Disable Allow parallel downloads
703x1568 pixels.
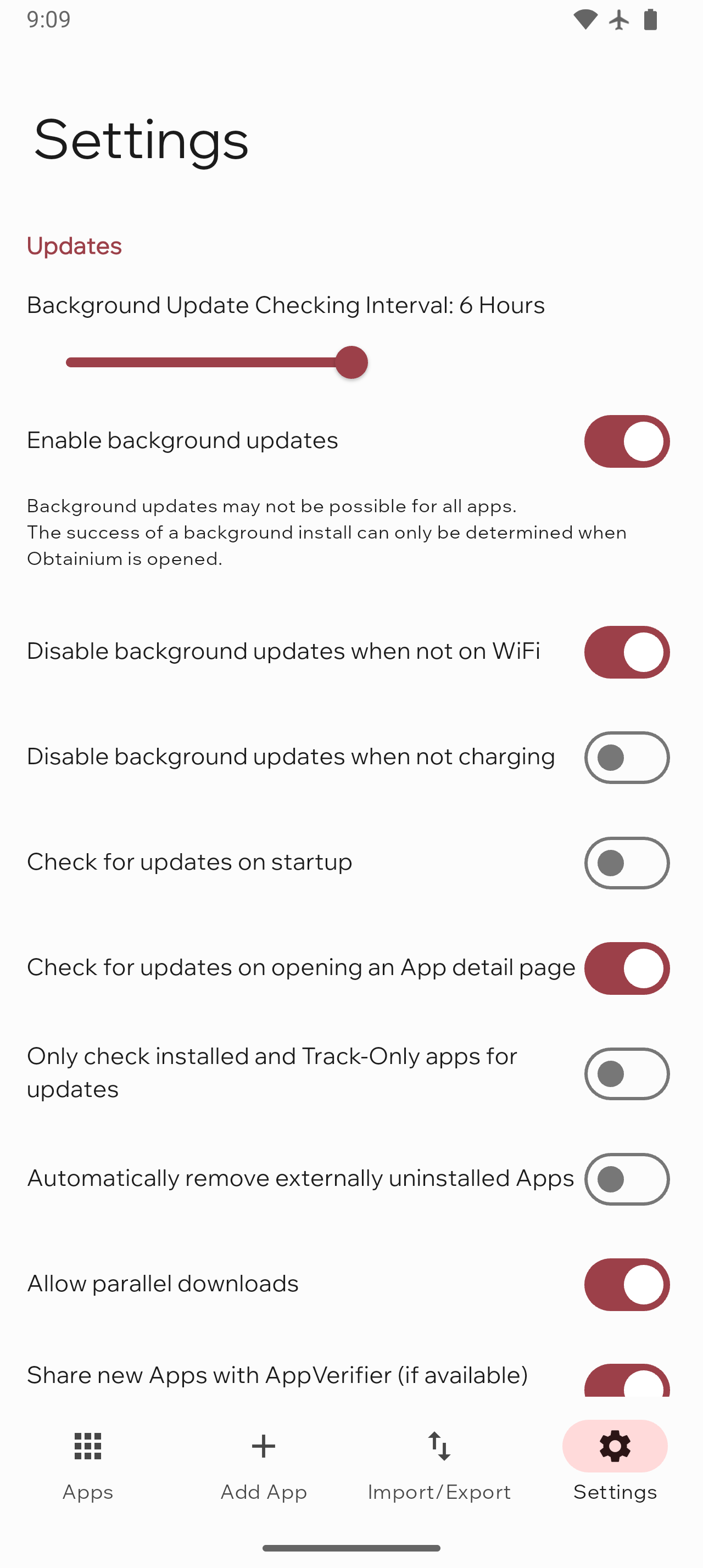[x=626, y=1284]
